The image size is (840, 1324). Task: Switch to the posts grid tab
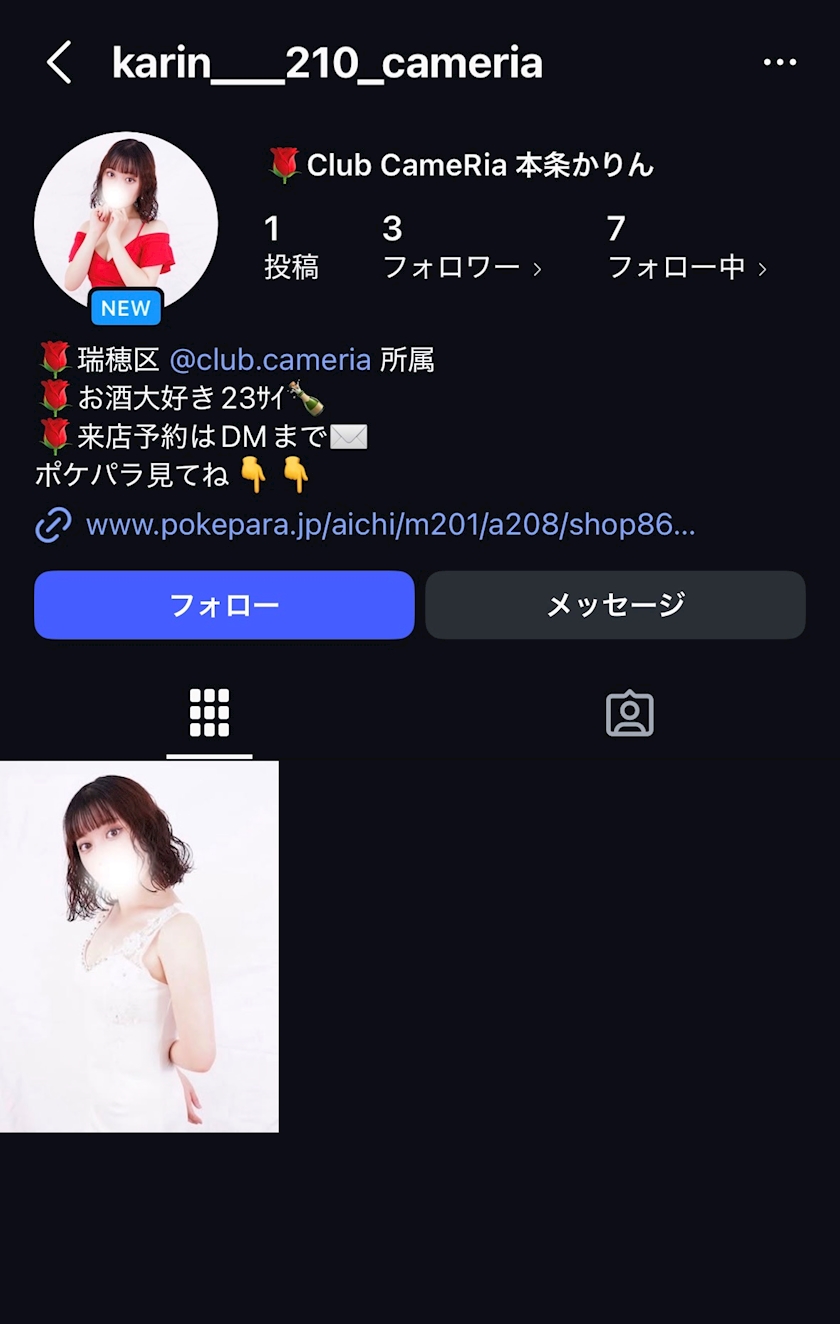(x=209, y=714)
